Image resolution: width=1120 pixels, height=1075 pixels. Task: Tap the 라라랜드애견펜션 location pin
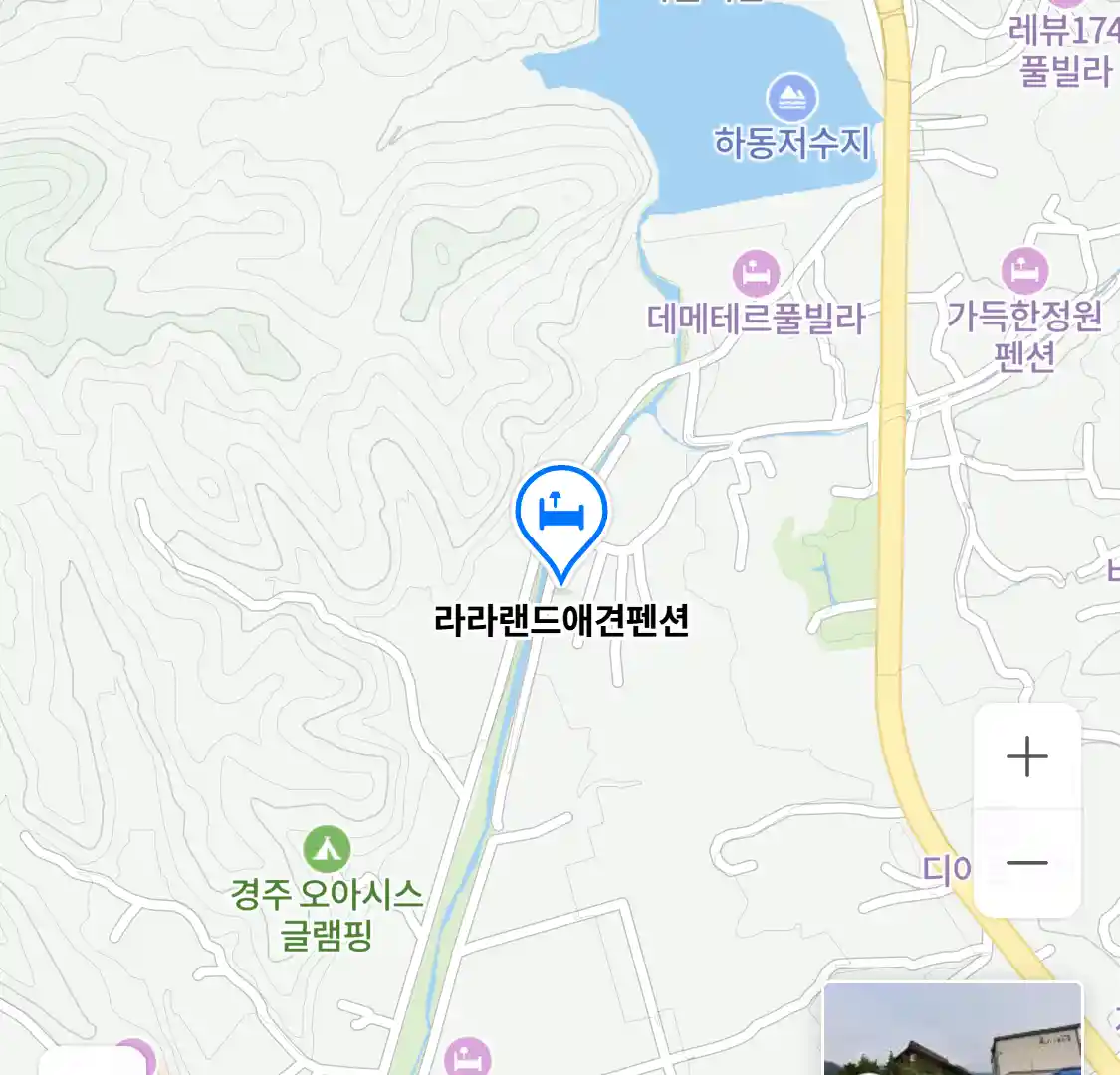561,515
